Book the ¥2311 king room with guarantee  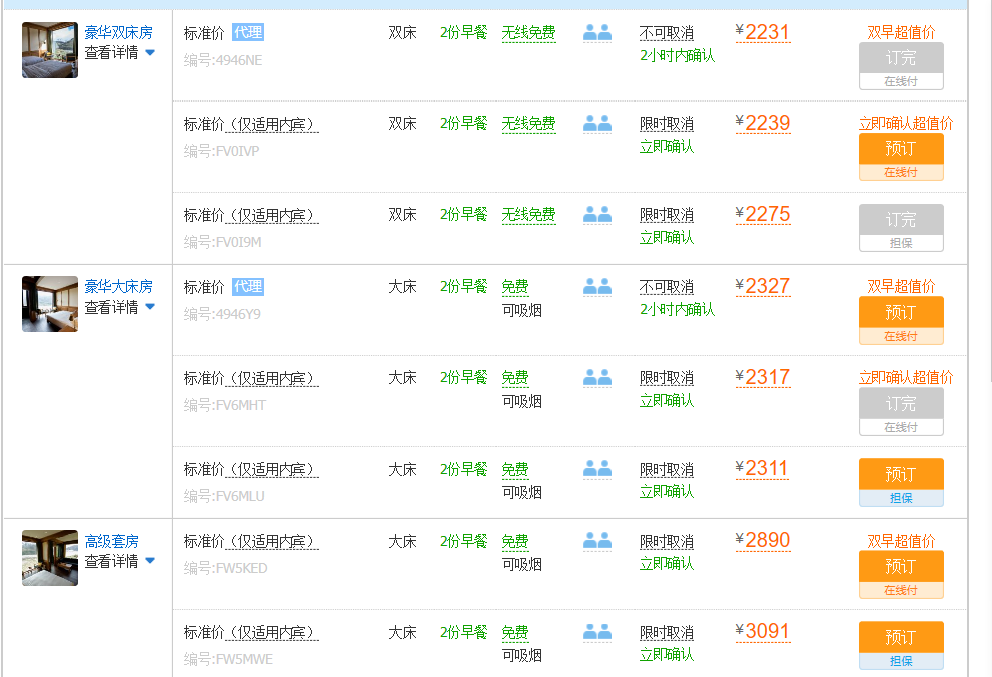pos(900,474)
